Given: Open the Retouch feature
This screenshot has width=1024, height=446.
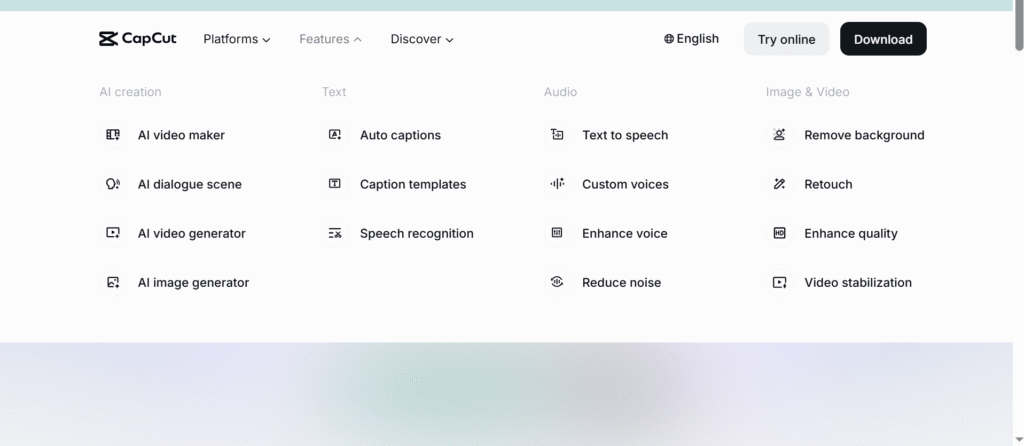Looking at the screenshot, I should 828,184.
